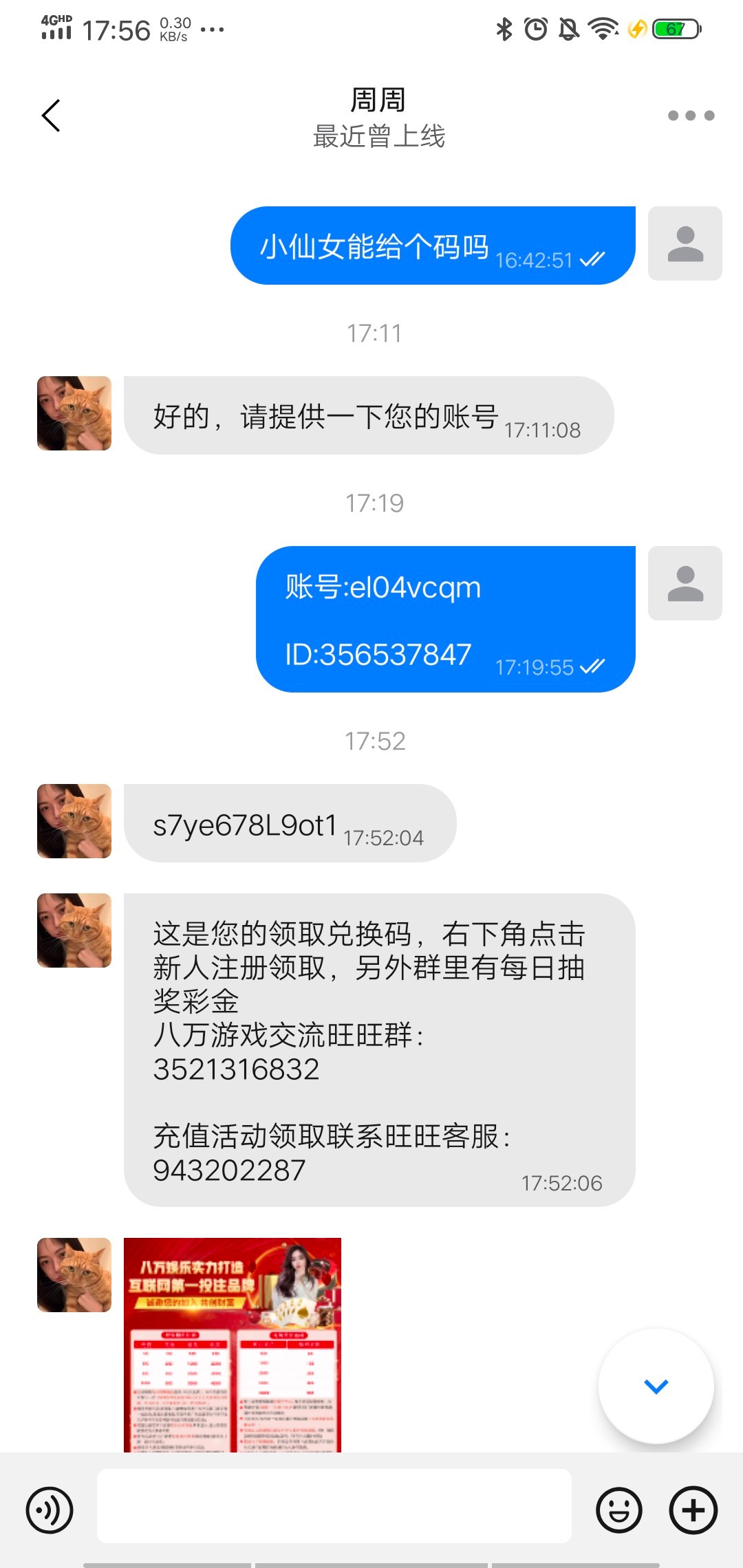Screen dimensions: 743x1568
Task: Focus the message input field
Action: click(334, 1506)
